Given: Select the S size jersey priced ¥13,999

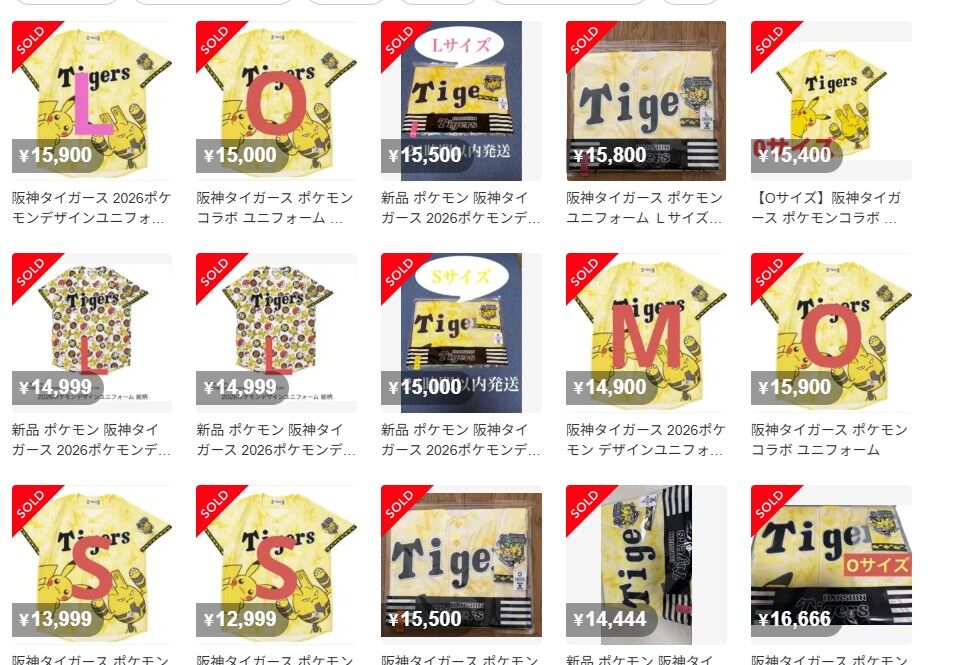Looking at the screenshot, I should 92,564.
